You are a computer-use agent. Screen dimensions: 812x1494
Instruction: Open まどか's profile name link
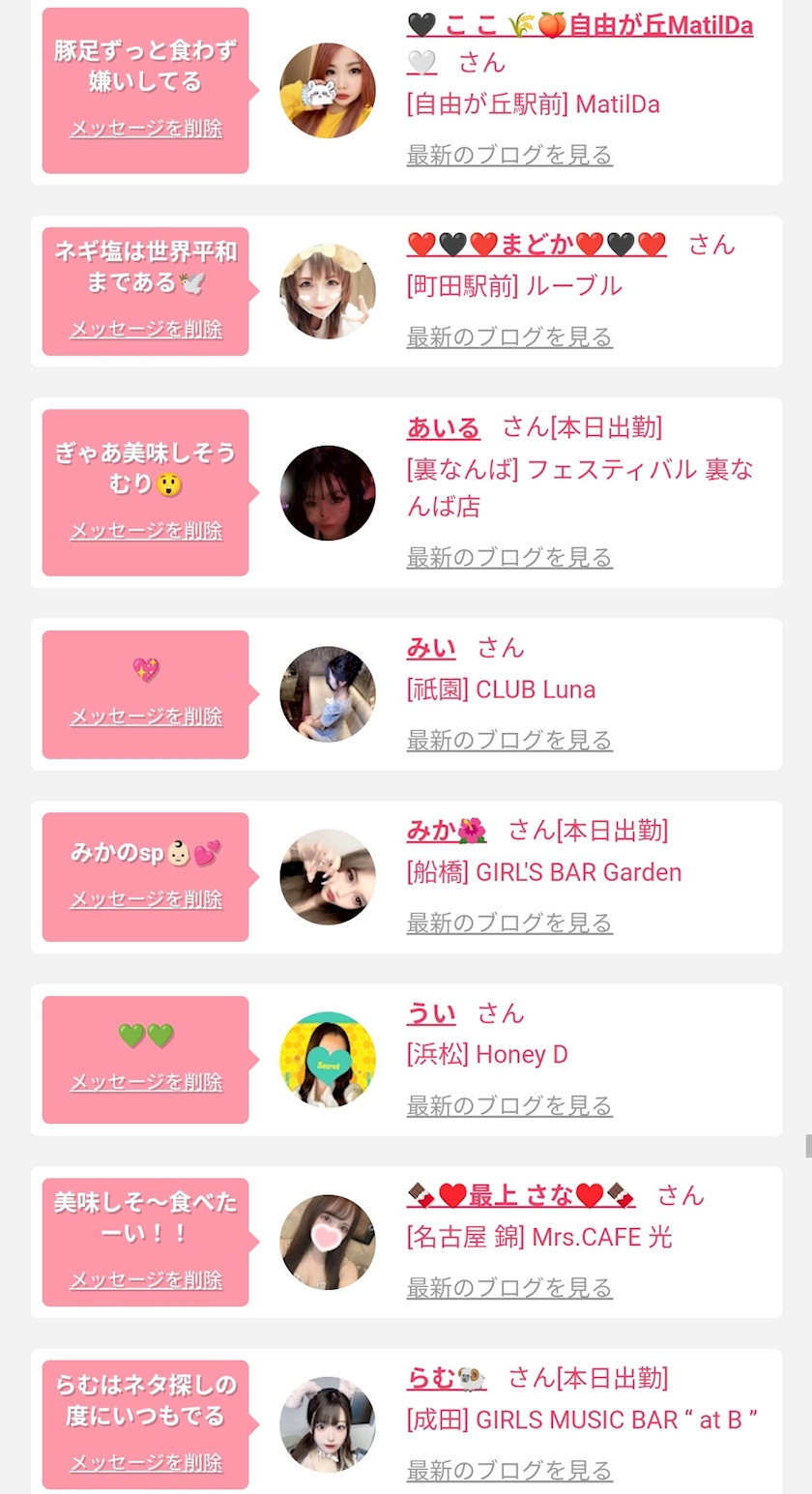(x=536, y=245)
